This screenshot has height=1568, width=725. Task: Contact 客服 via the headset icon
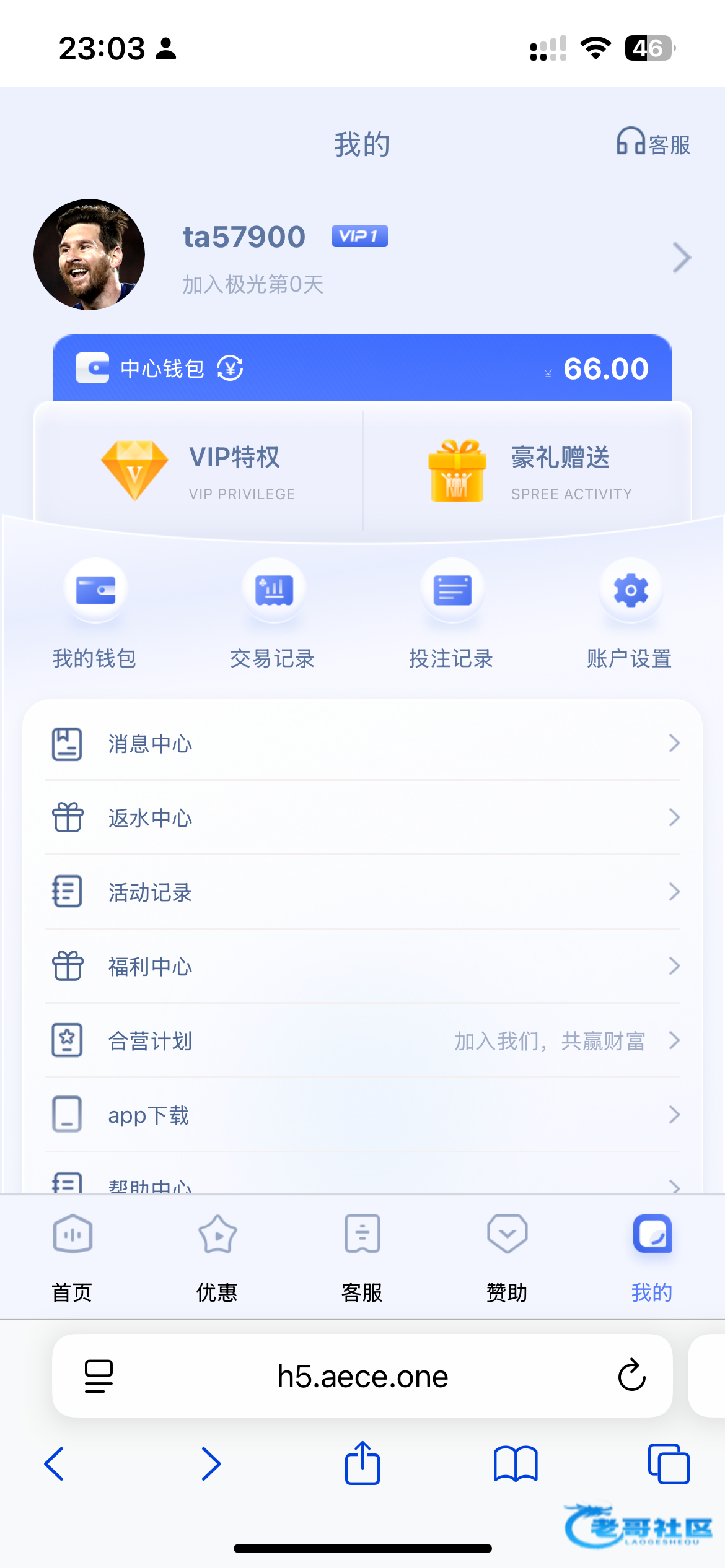point(652,143)
